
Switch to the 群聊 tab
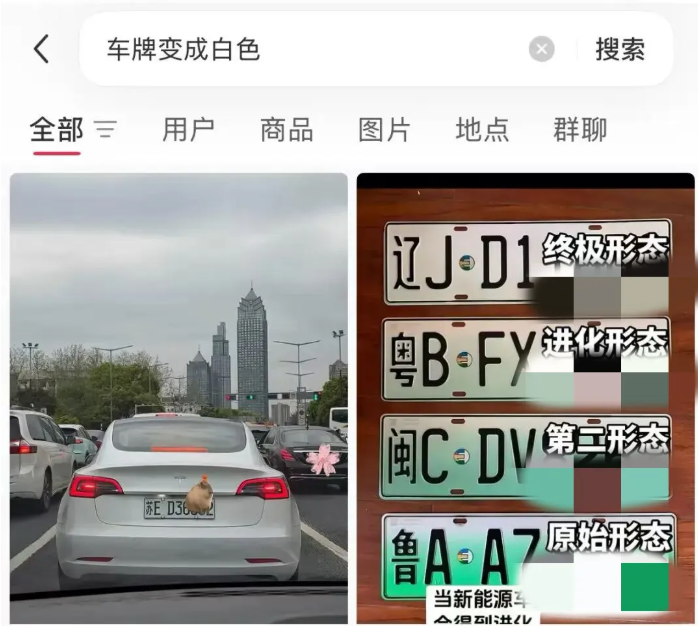click(580, 130)
